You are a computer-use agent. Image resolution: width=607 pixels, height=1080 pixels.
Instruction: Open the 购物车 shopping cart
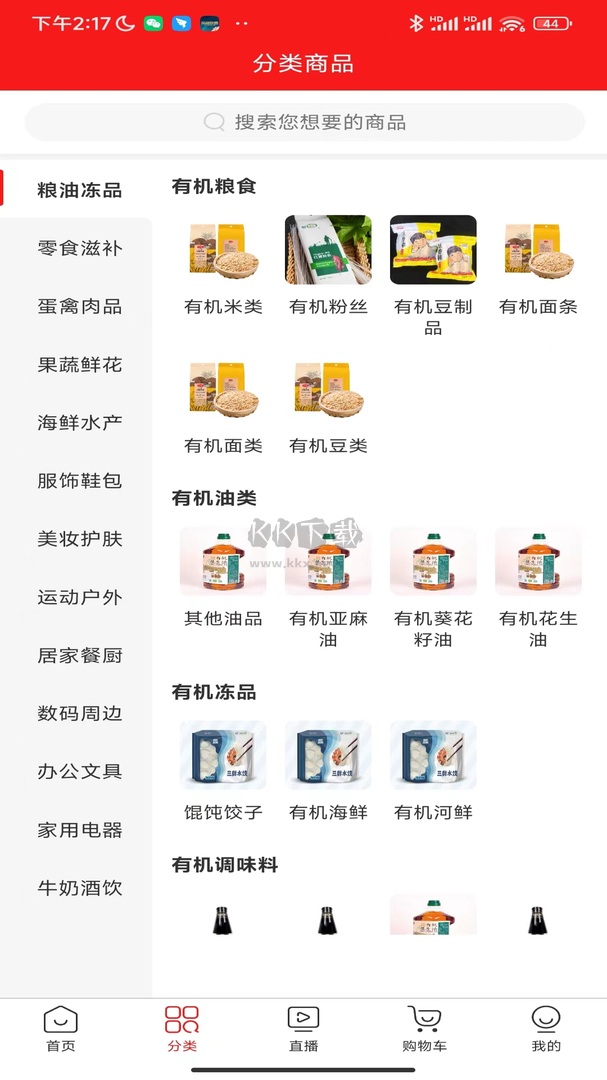click(424, 1029)
